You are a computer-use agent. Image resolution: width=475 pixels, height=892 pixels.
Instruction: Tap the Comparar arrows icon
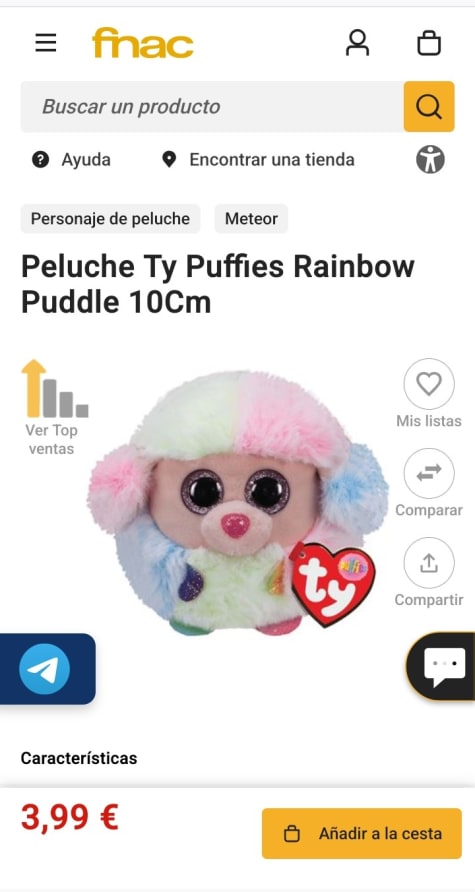coord(429,482)
